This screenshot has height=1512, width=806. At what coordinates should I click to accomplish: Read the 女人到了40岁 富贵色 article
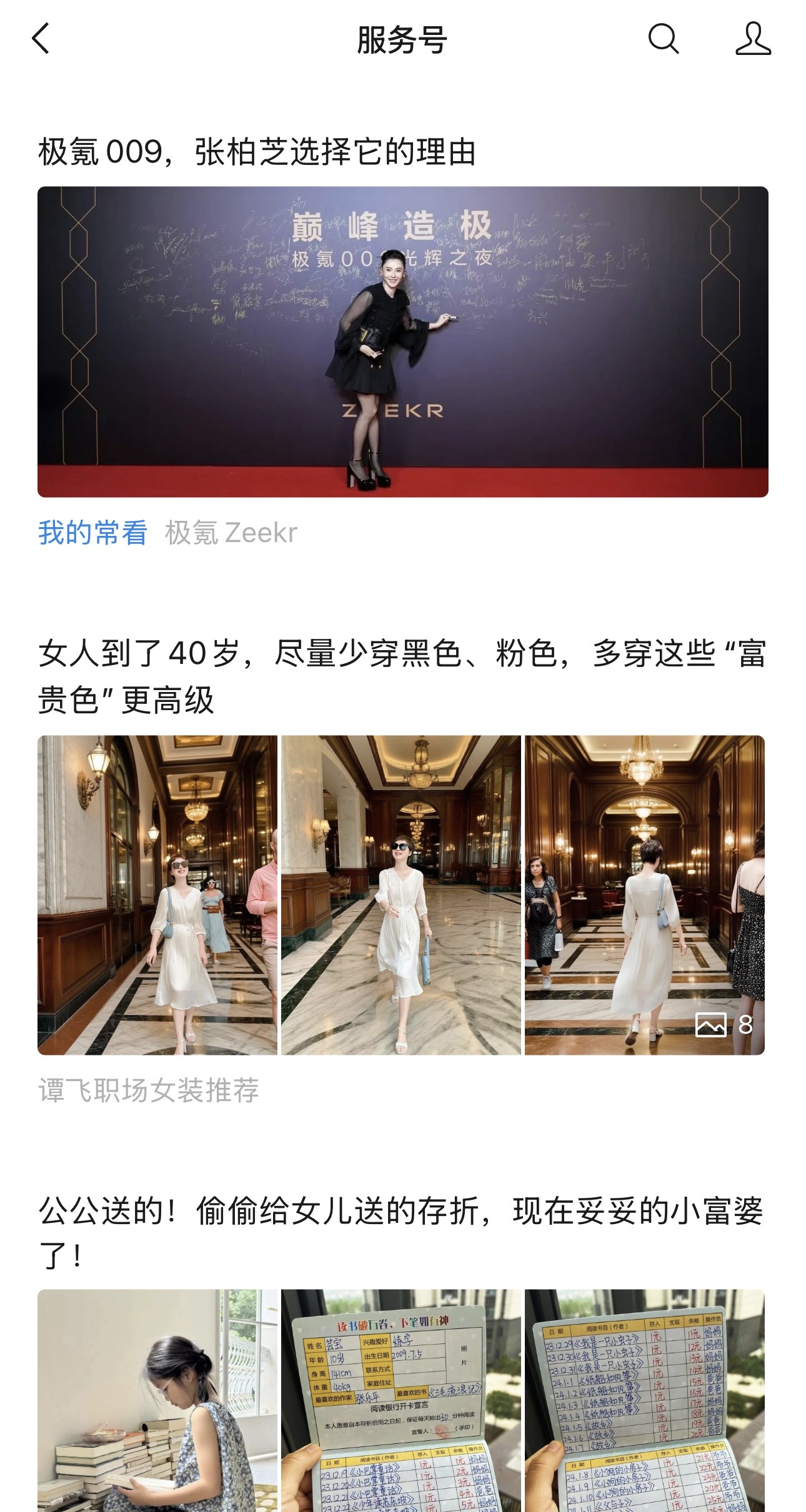(402, 676)
